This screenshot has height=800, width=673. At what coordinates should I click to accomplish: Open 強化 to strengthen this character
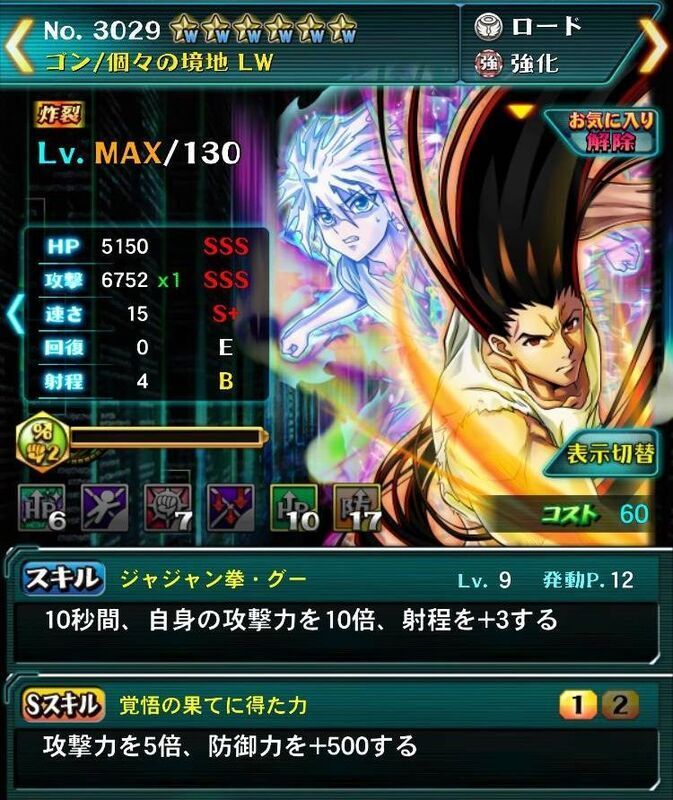coord(532,64)
